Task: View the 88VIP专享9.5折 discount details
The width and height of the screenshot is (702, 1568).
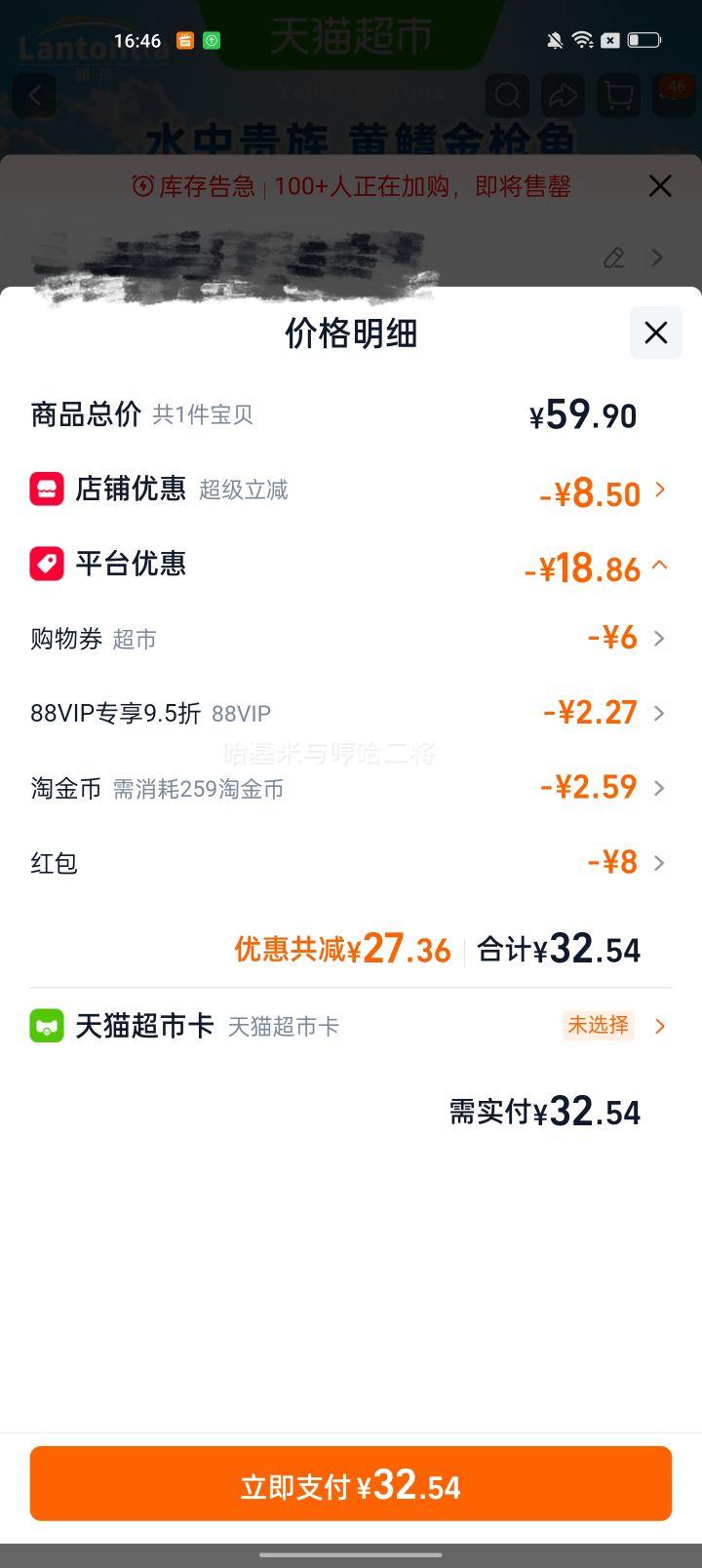Action: coord(351,713)
